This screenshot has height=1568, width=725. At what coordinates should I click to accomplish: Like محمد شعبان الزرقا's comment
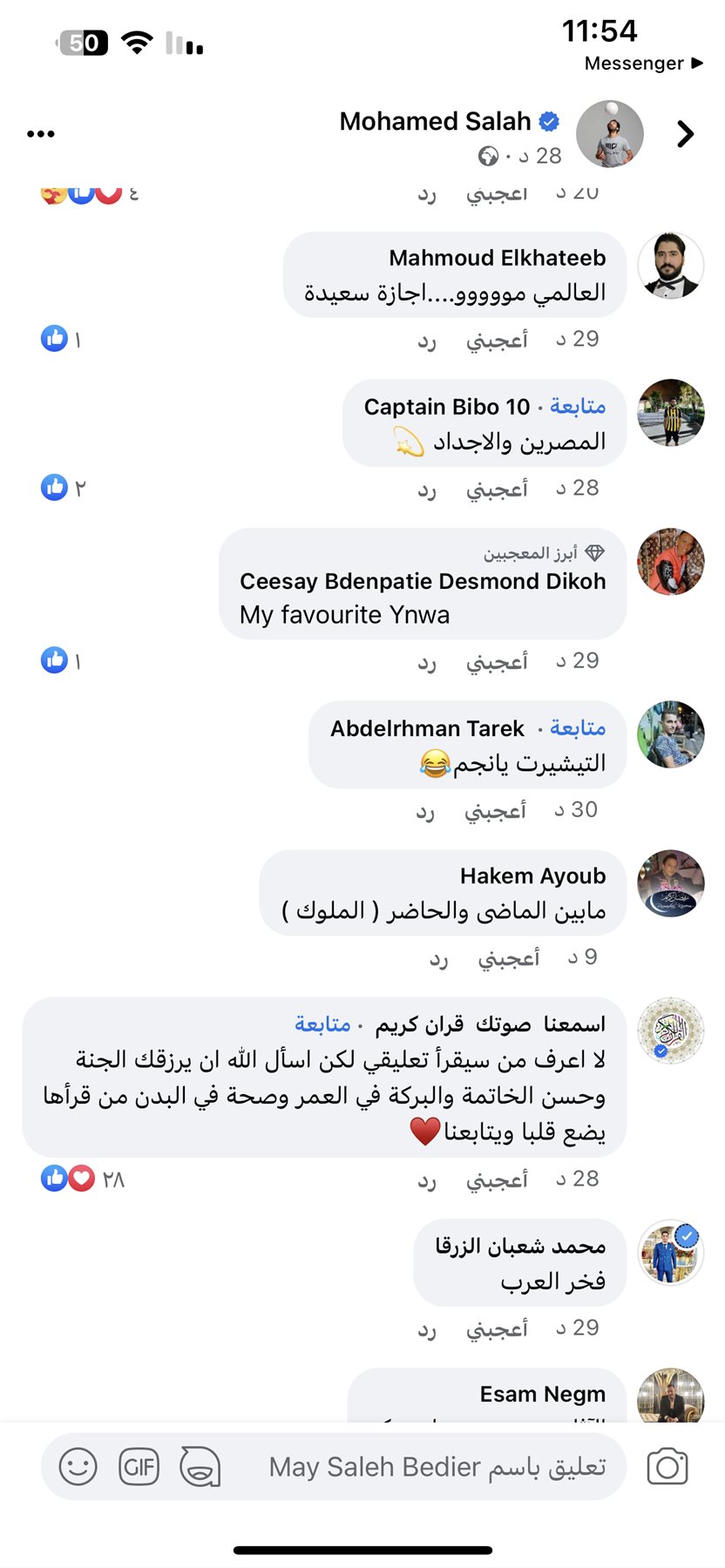497,1328
